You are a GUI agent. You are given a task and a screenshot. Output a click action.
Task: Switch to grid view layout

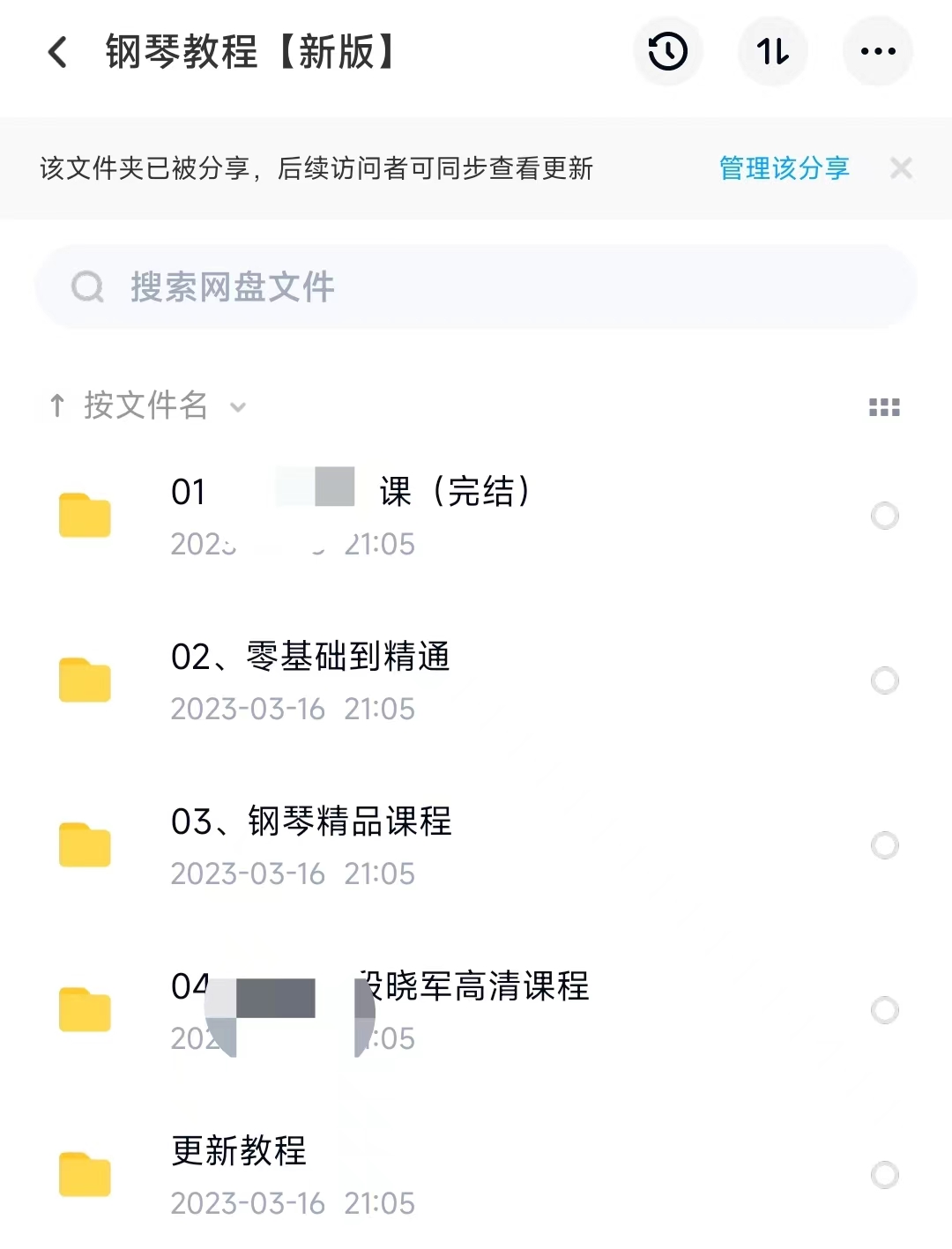pos(884,407)
